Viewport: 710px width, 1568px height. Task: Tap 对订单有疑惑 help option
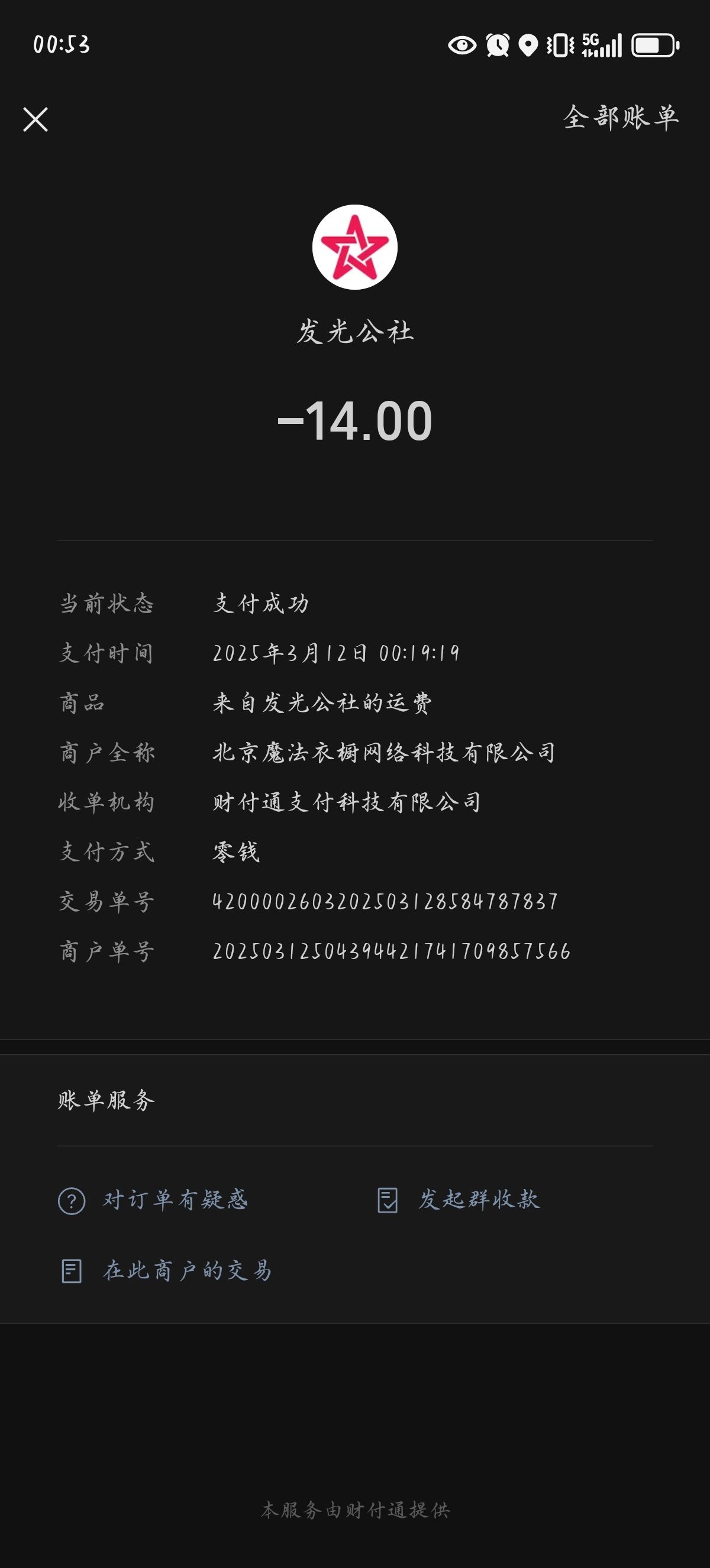pos(153,1200)
